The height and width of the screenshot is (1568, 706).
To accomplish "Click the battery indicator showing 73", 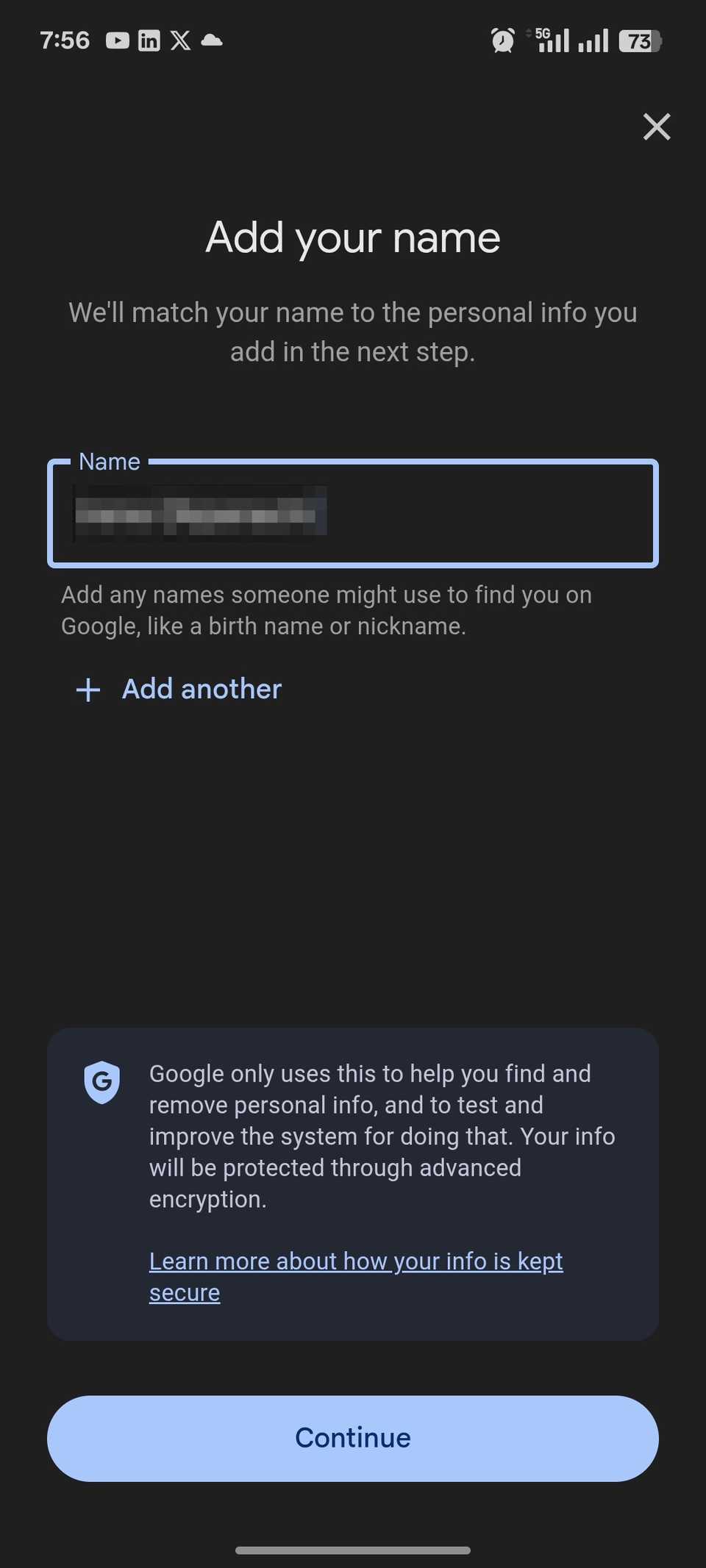I will [639, 40].
